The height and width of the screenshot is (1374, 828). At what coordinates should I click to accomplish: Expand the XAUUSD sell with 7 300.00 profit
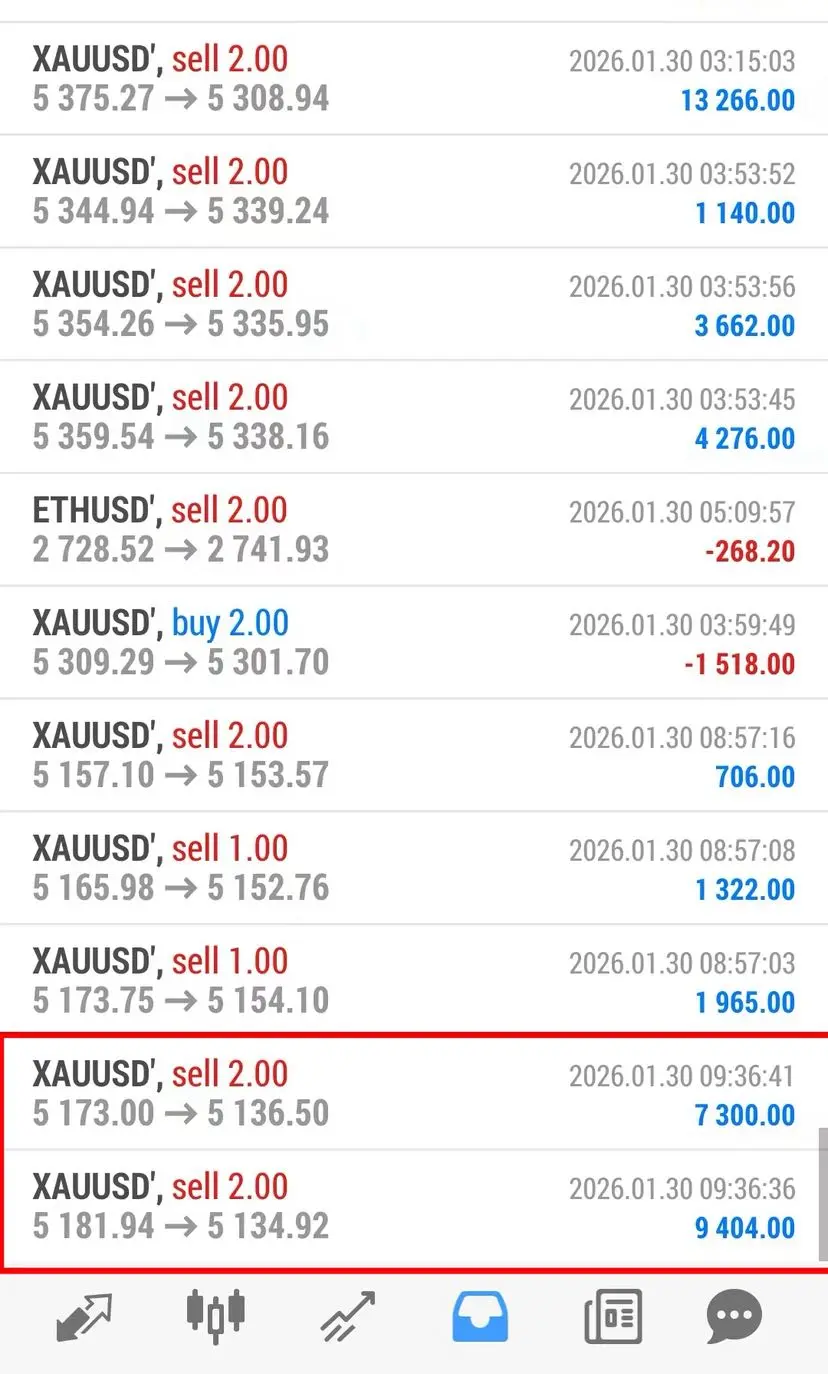click(x=414, y=1094)
